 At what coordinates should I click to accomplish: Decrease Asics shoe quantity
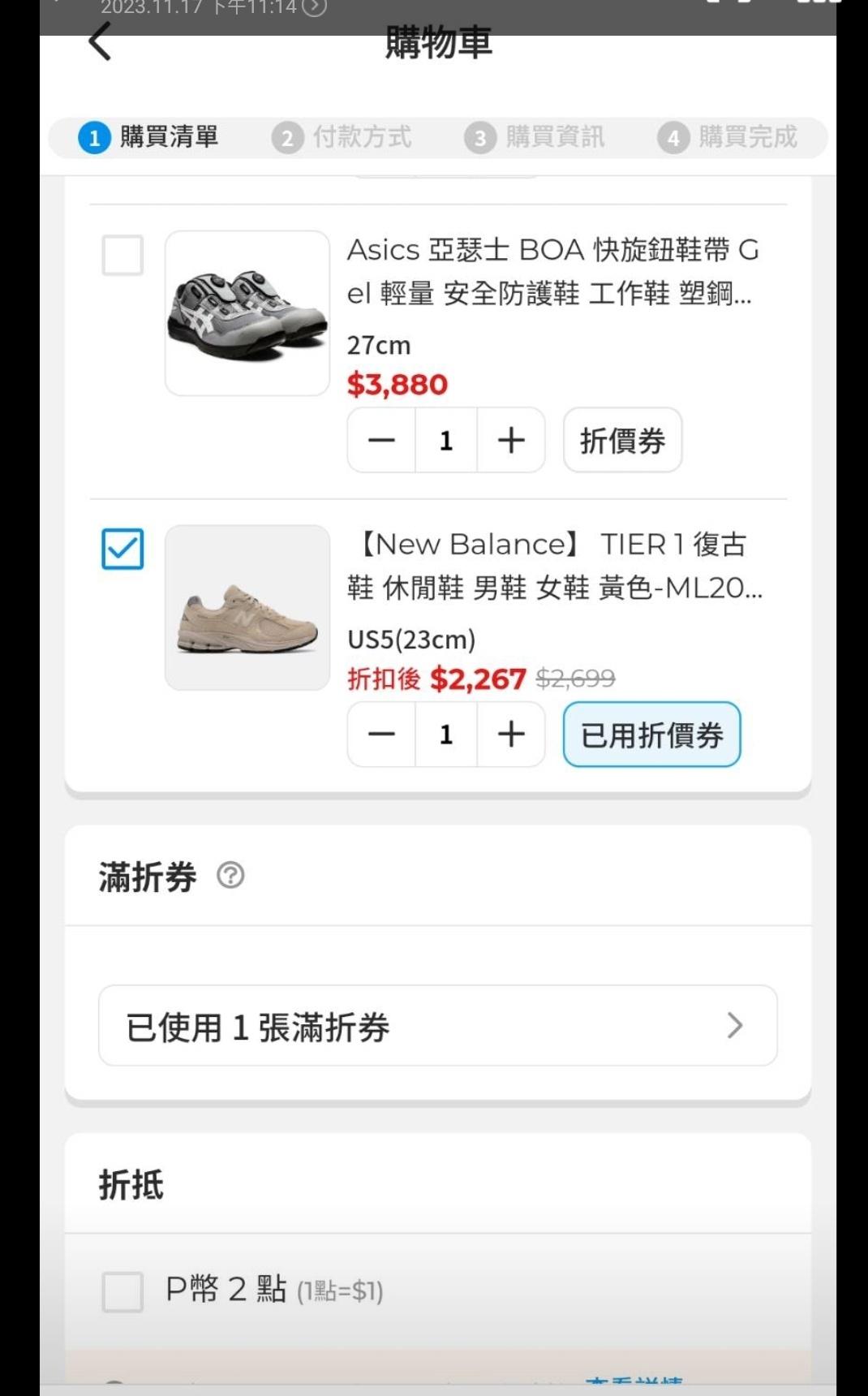click(381, 441)
